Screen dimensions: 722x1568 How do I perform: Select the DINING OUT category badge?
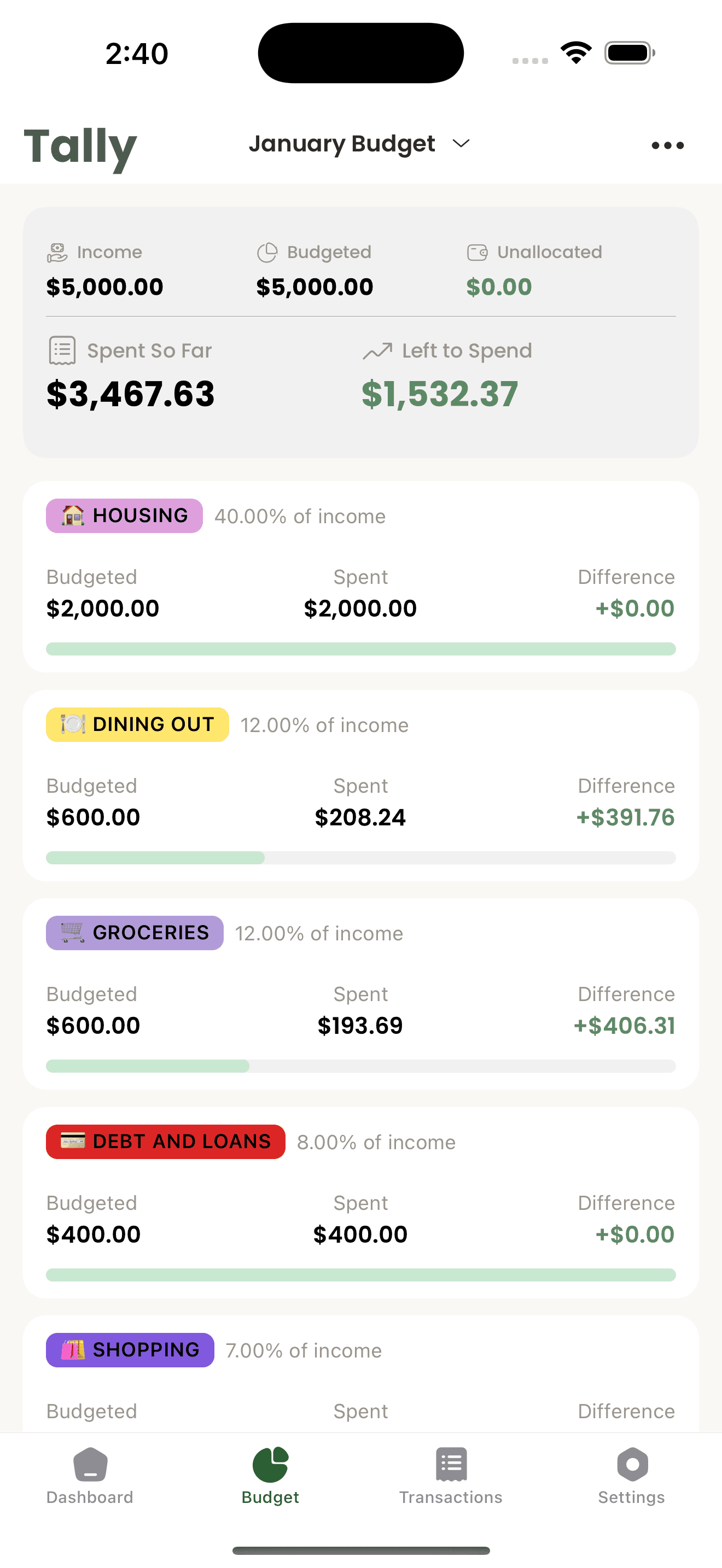(137, 724)
